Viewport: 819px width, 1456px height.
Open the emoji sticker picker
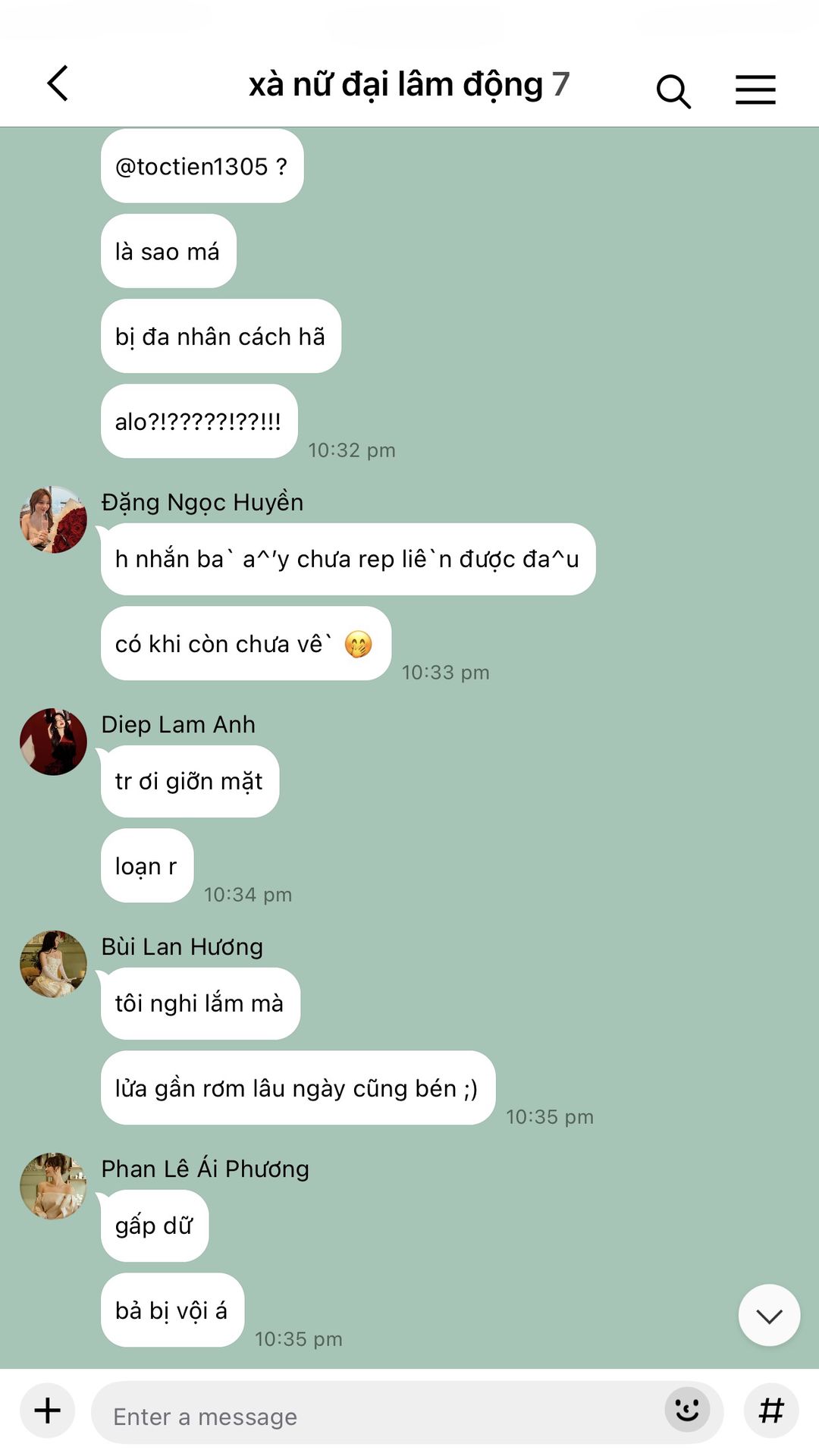[687, 1410]
